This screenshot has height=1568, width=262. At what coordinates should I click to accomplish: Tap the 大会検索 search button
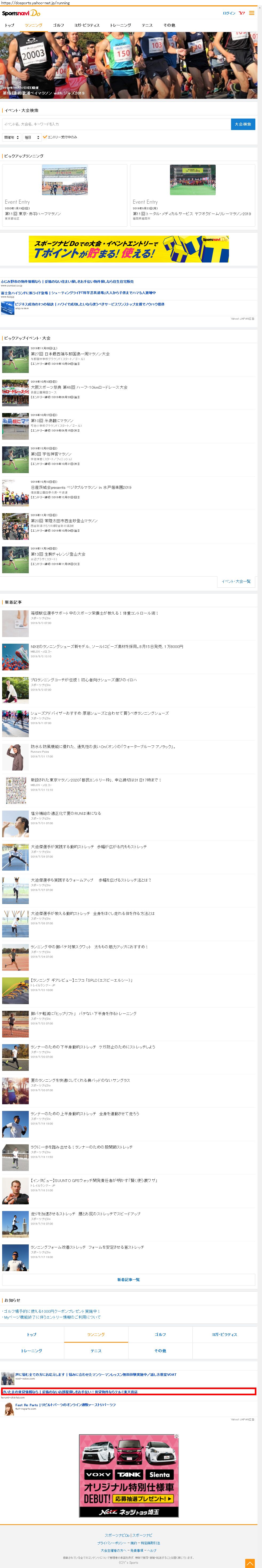[x=243, y=124]
